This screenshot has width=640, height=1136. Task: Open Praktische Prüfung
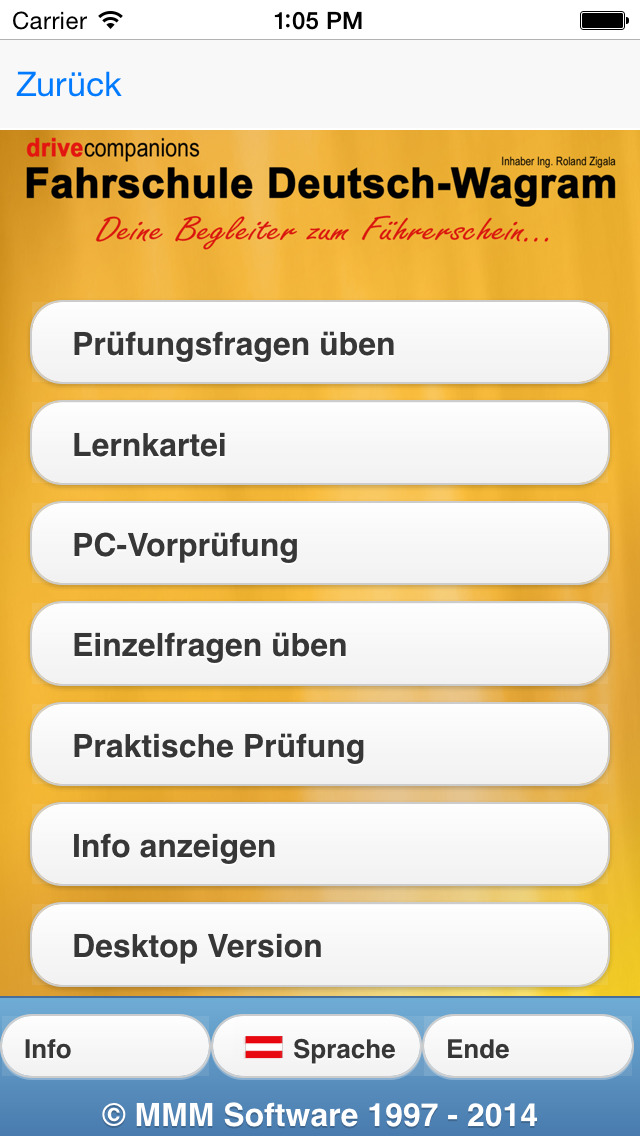coord(320,745)
